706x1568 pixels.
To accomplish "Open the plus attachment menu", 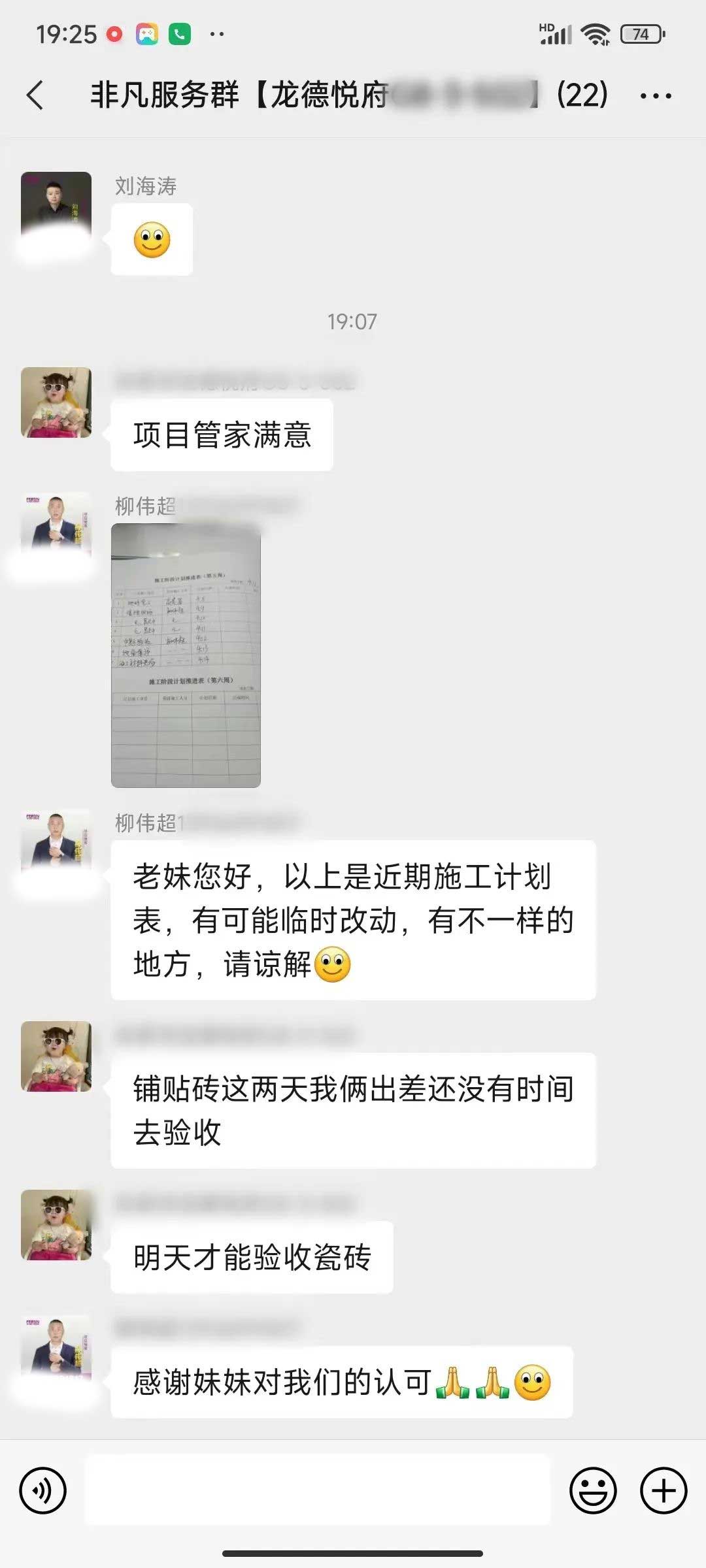I will coord(663,1491).
